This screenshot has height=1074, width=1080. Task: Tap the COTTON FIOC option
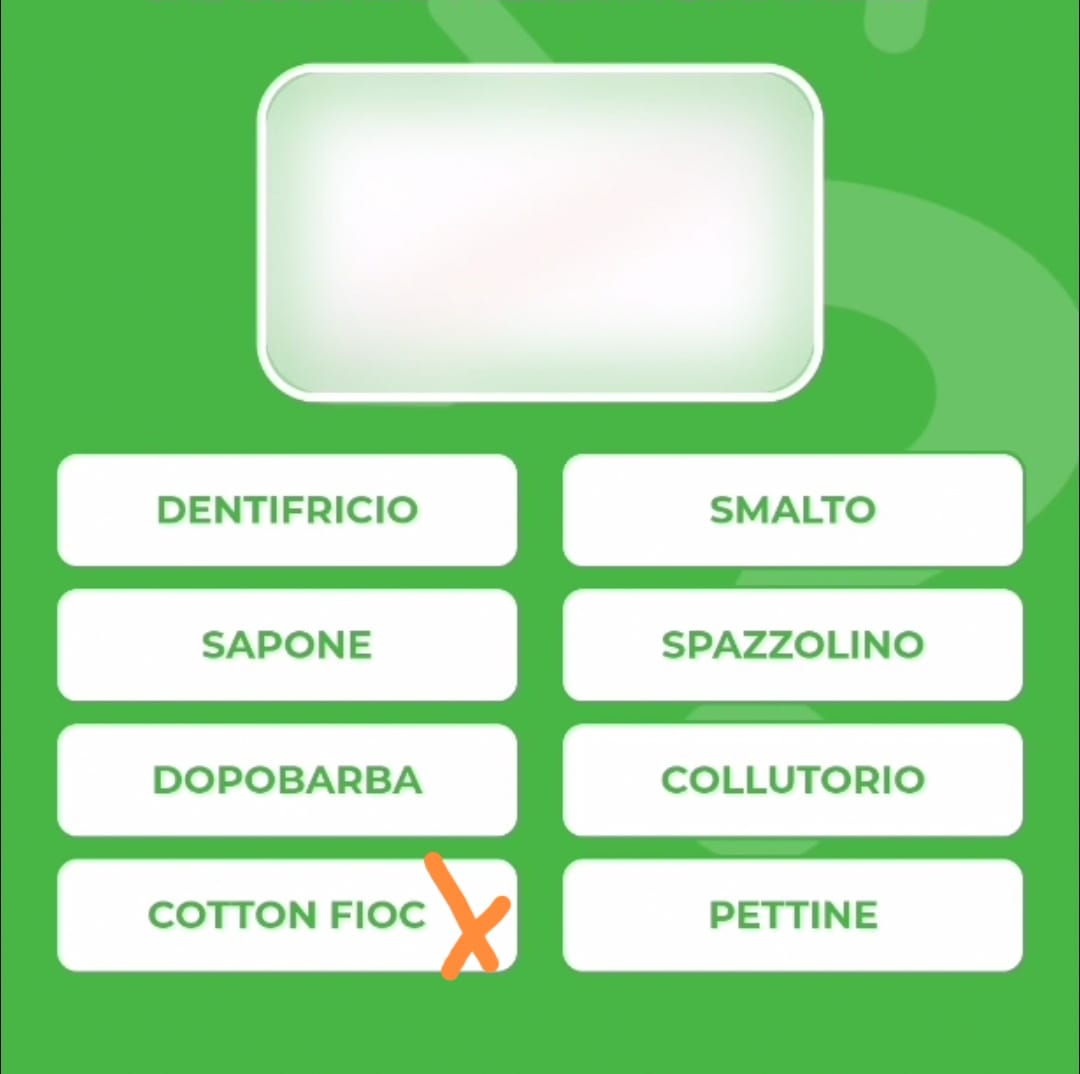coord(287,915)
